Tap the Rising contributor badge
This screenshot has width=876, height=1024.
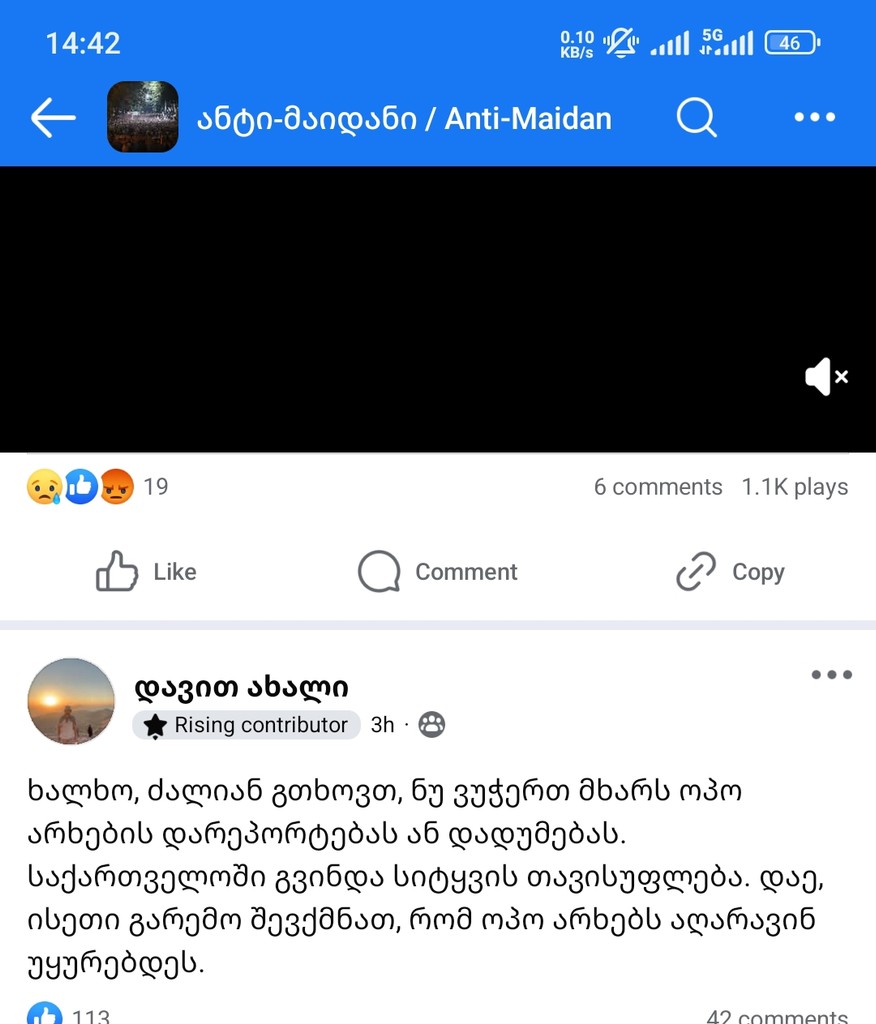point(247,725)
